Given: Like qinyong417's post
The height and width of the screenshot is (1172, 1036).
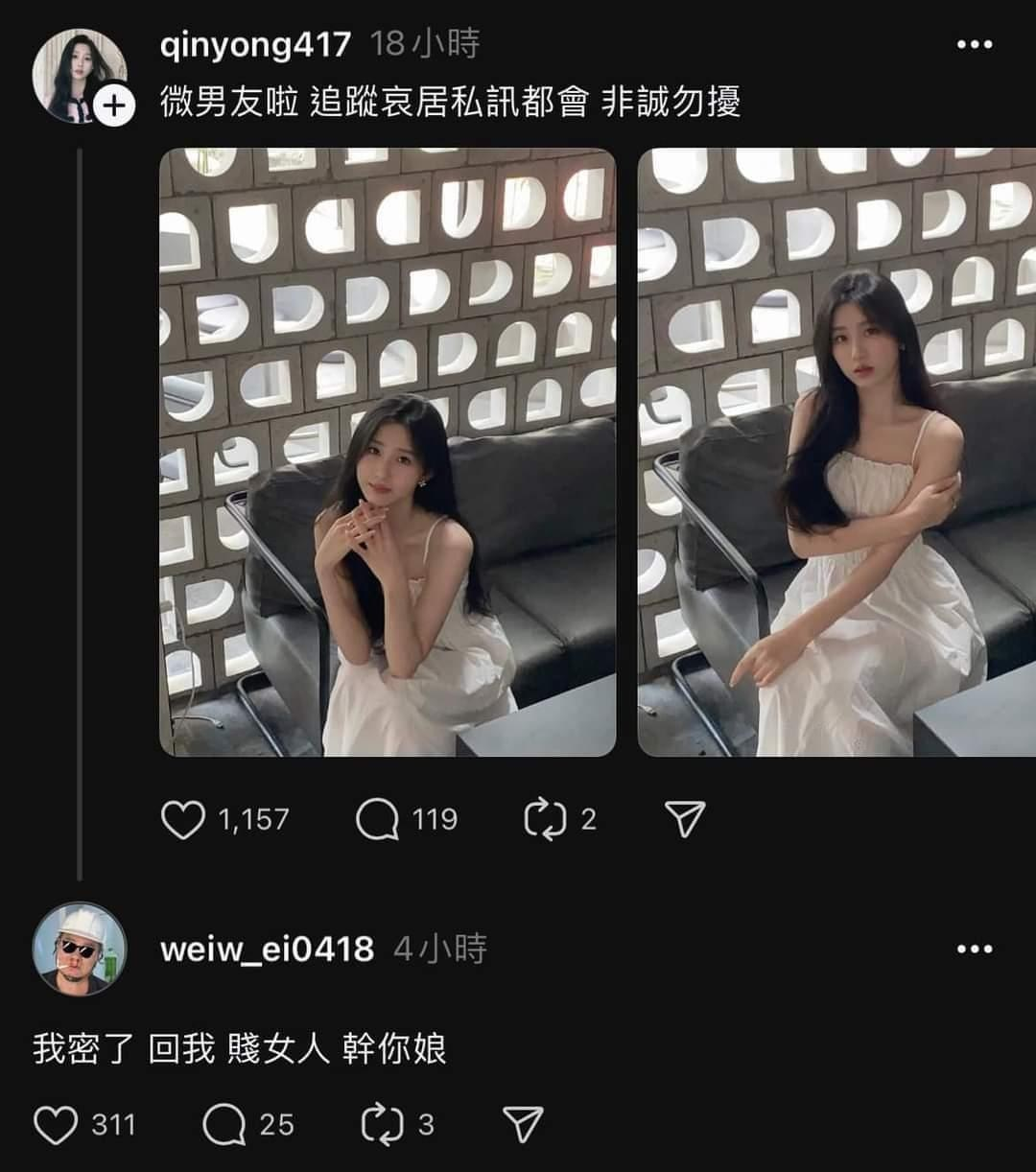Looking at the screenshot, I should 183,820.
